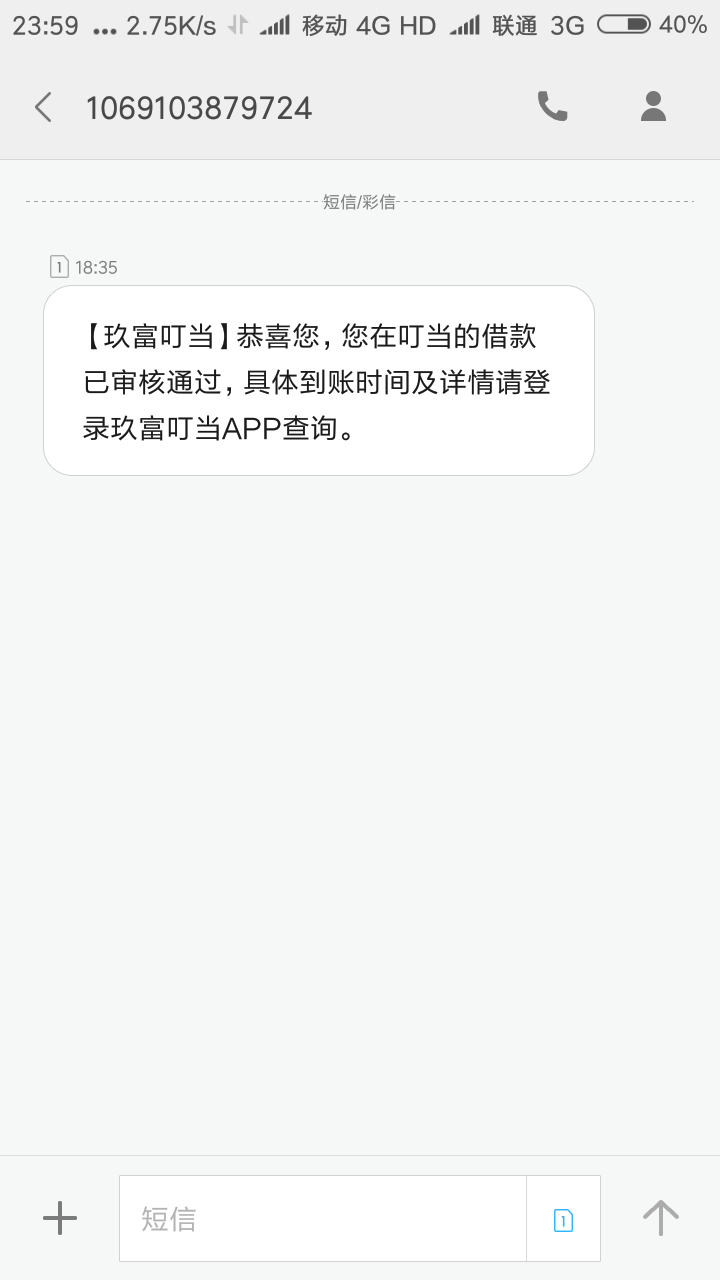This screenshot has height=1280, width=720.
Task: Tap the 玖富叮当 loan approval message bubble
Action: coord(319,380)
